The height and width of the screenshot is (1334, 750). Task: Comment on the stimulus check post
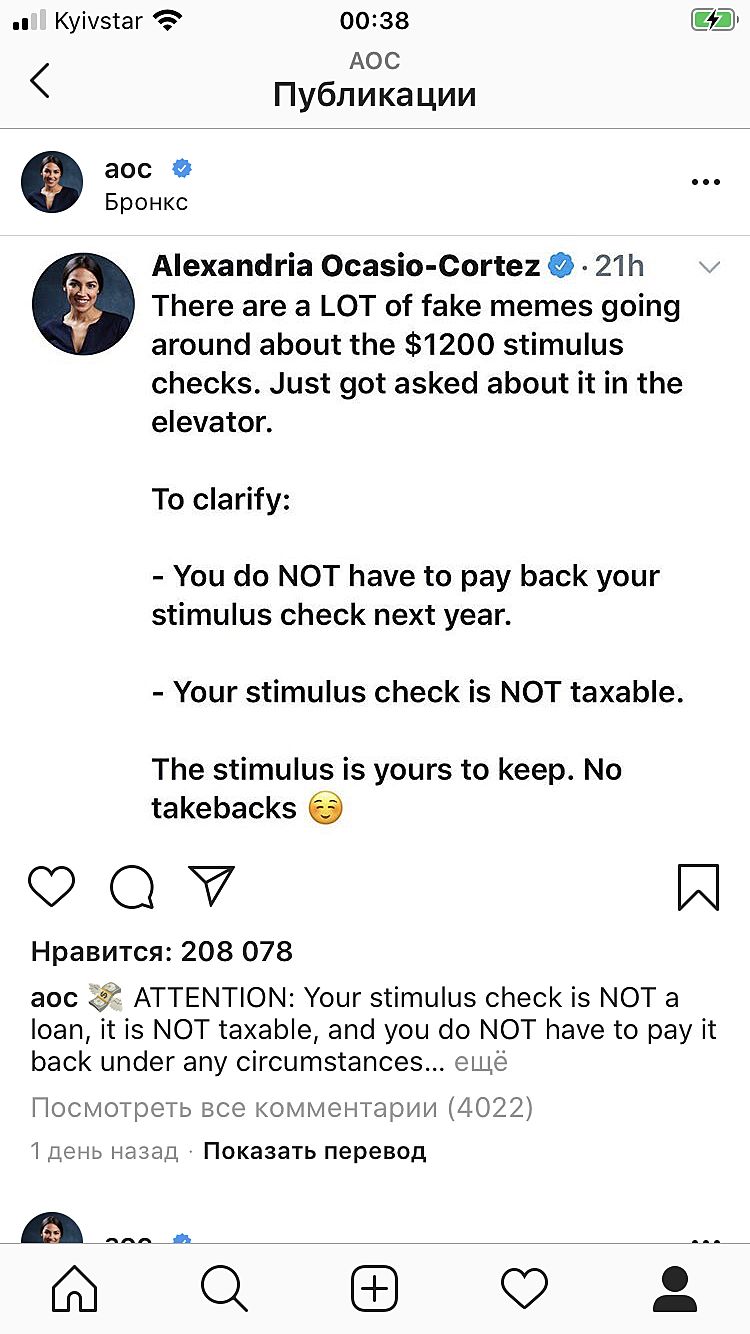coord(132,886)
